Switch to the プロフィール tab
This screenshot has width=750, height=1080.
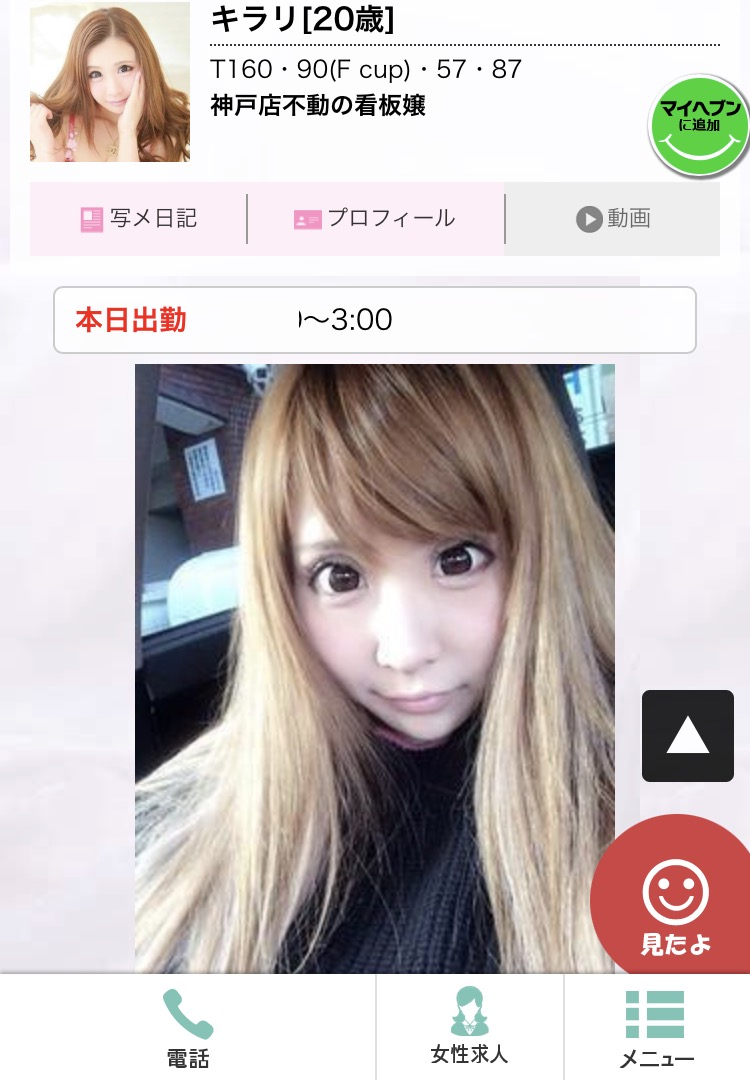point(375,219)
